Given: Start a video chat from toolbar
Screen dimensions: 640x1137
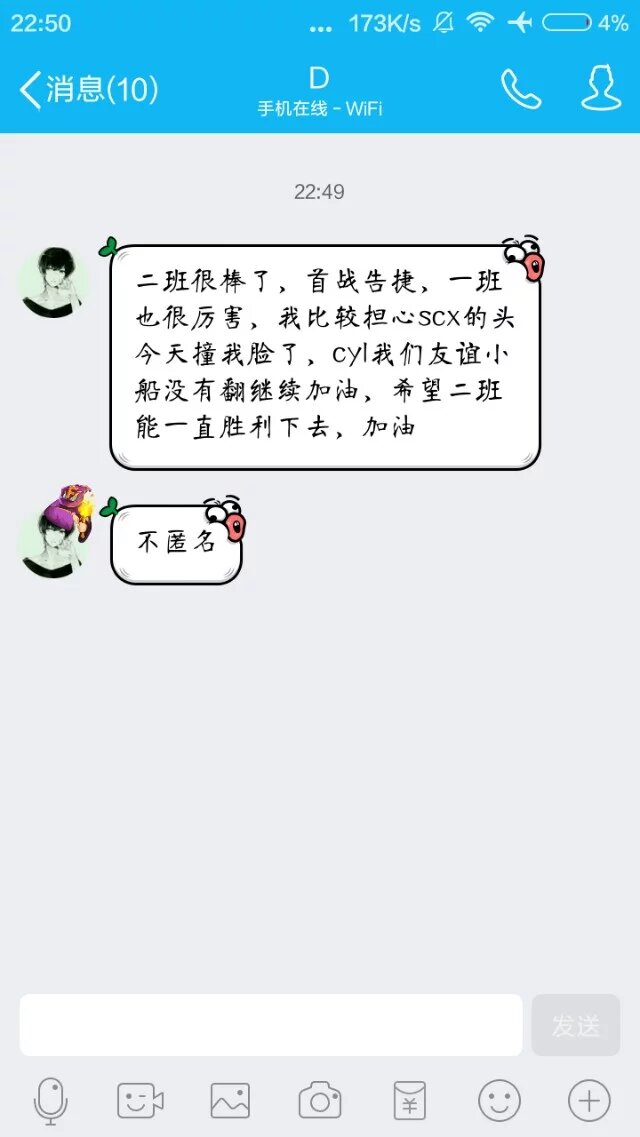Looking at the screenshot, I should (140, 1101).
